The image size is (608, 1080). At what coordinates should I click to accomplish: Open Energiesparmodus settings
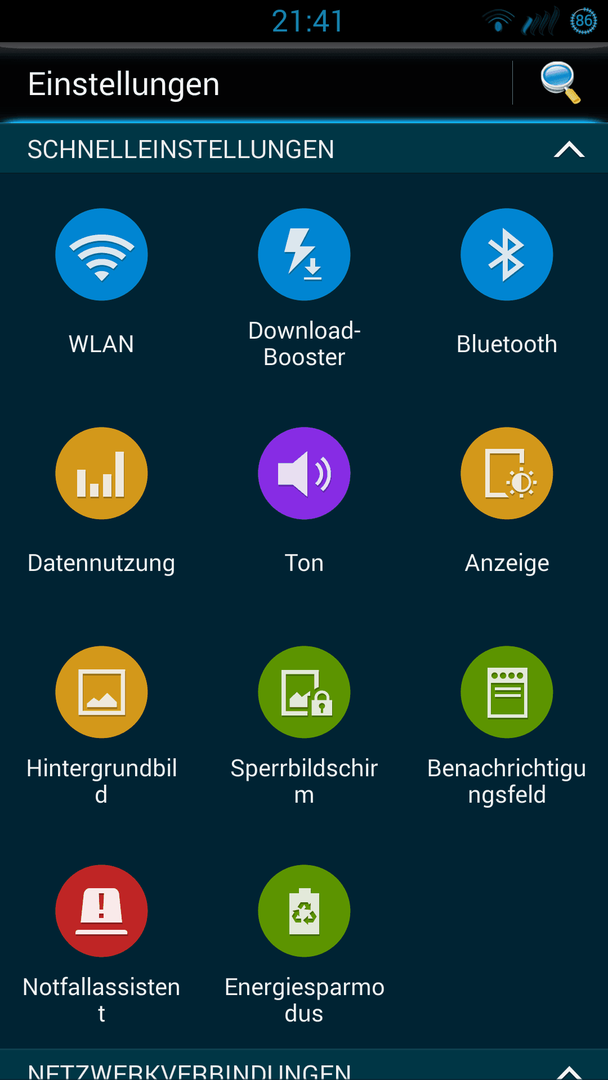click(x=304, y=911)
